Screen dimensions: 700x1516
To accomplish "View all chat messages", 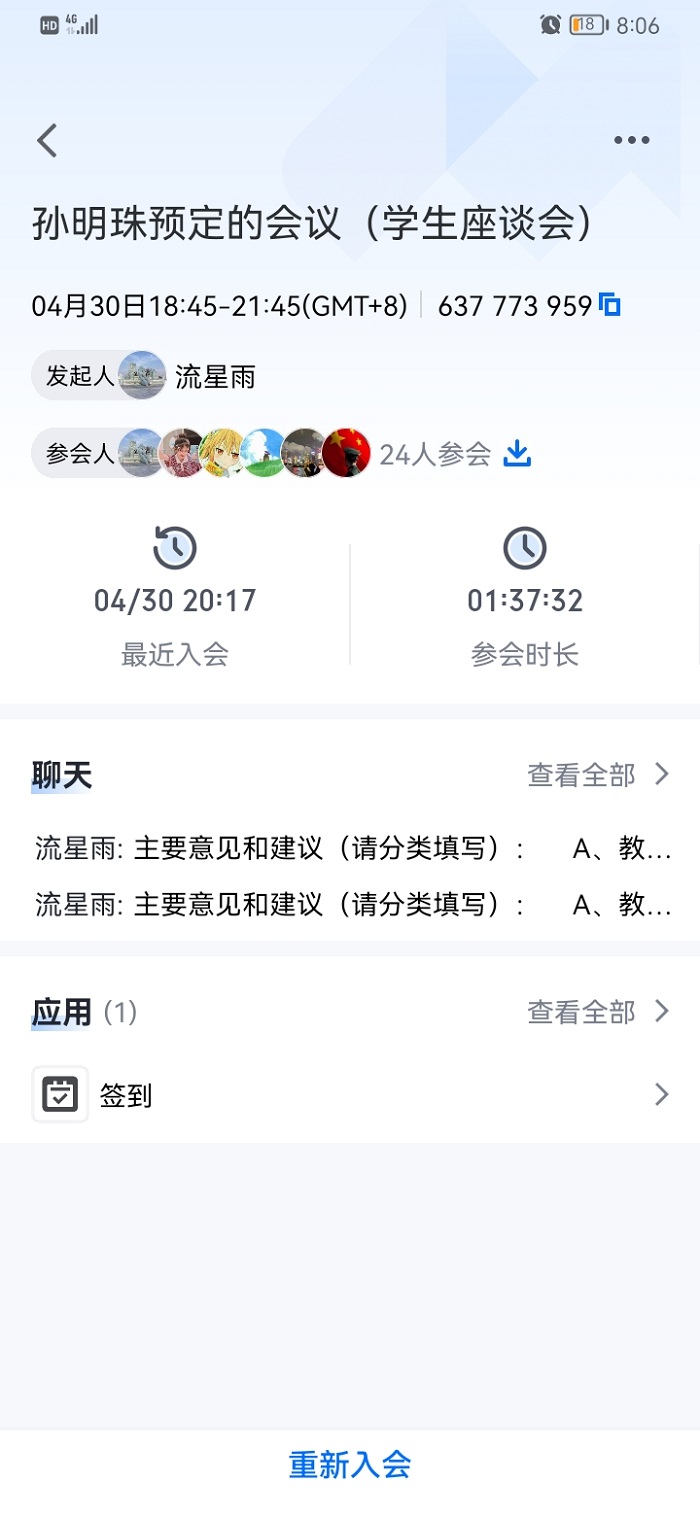I will pyautogui.click(x=597, y=775).
